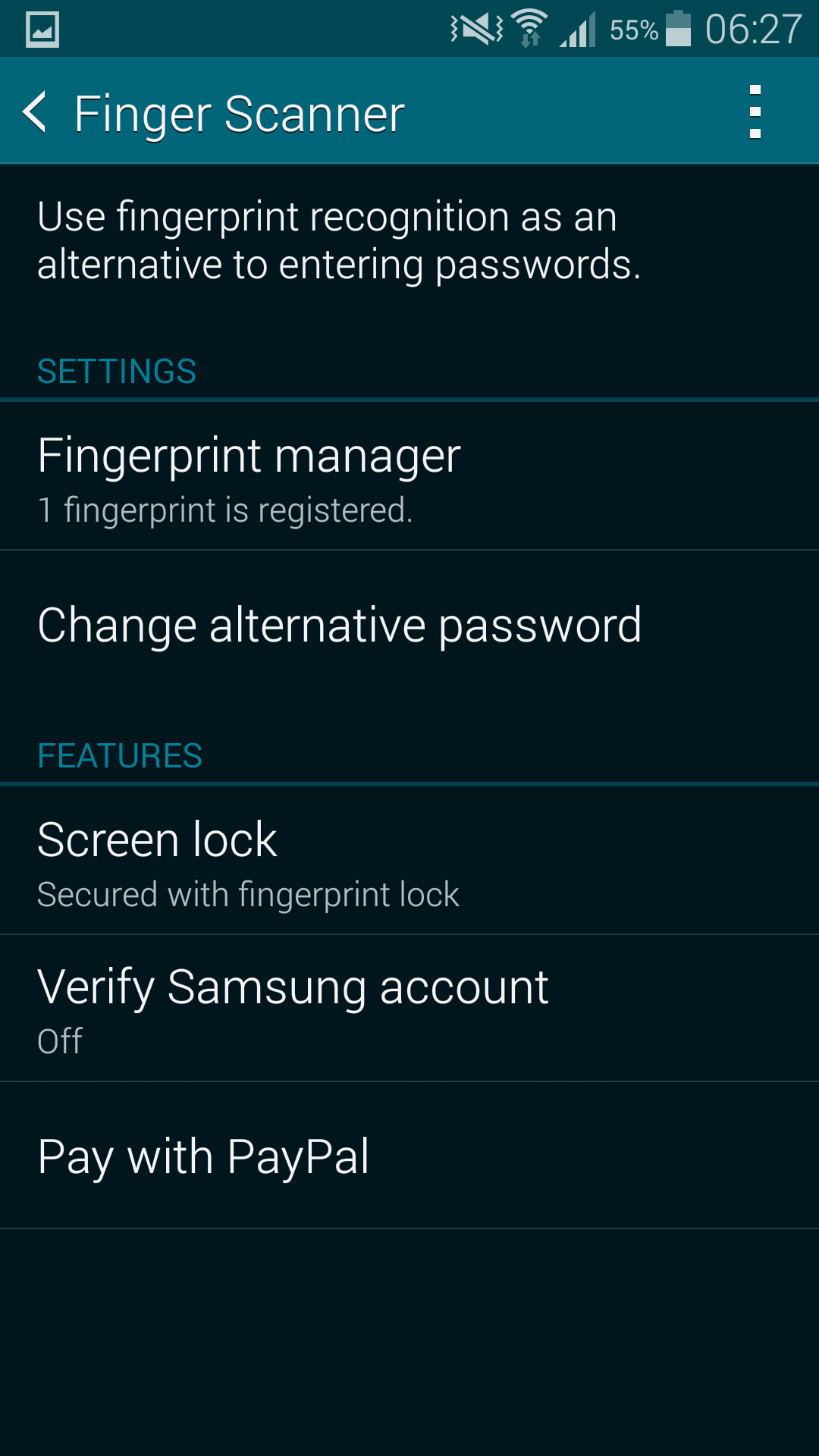Select Change alternative password
The width and height of the screenshot is (819, 1456).
(x=409, y=626)
